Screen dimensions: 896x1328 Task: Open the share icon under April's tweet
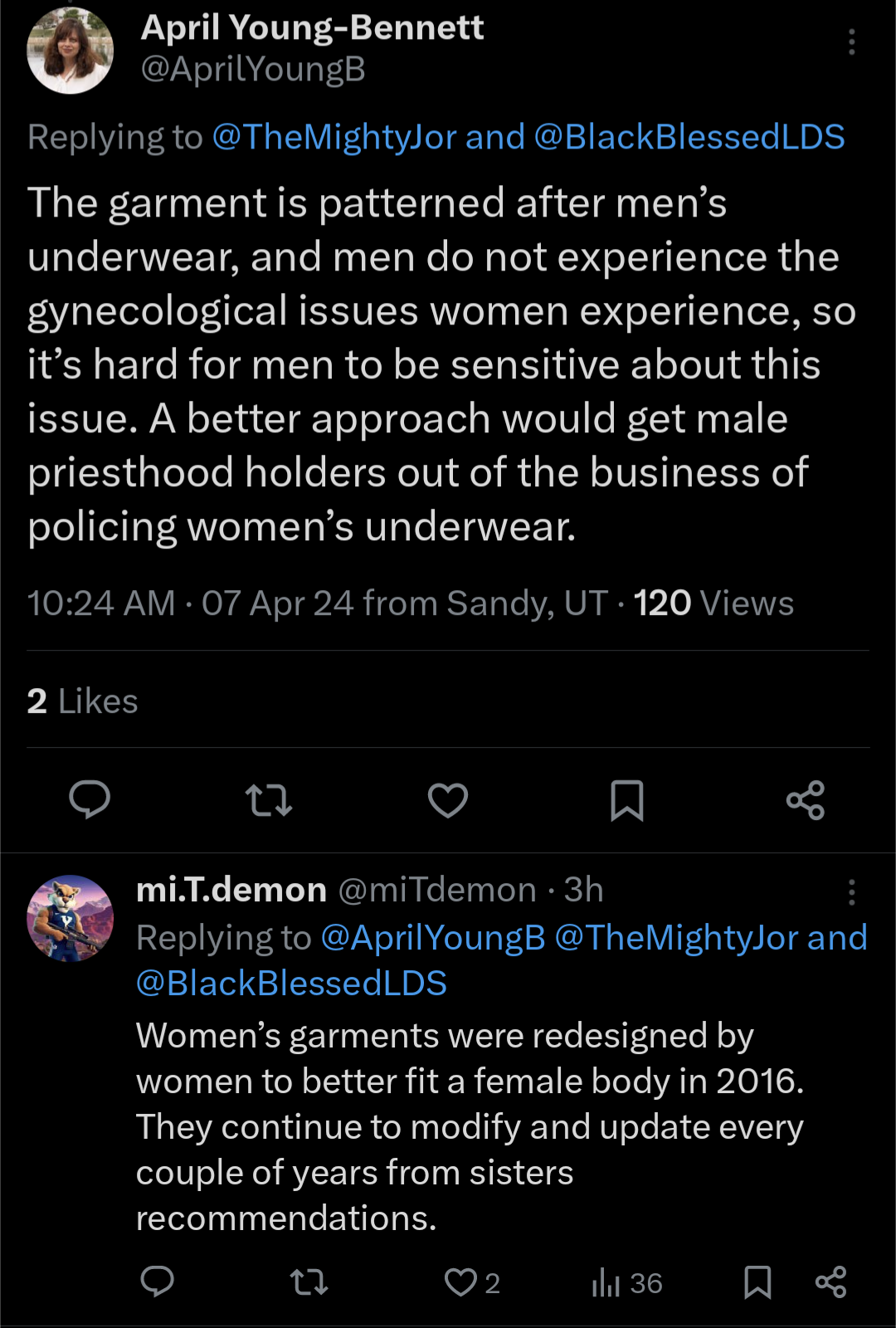[806, 800]
